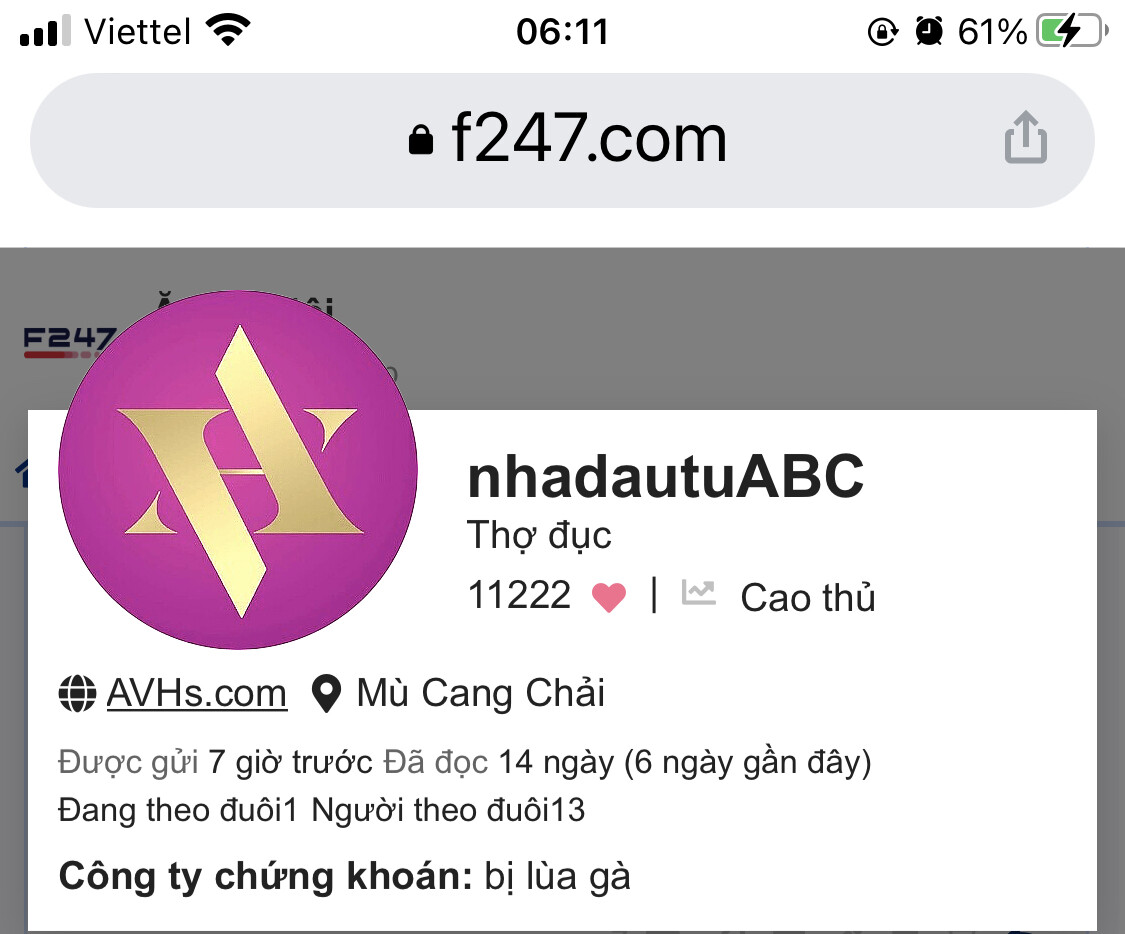This screenshot has height=934, width=1125.
Task: Open the nhadautuABC profile avatar
Action: tap(238, 470)
